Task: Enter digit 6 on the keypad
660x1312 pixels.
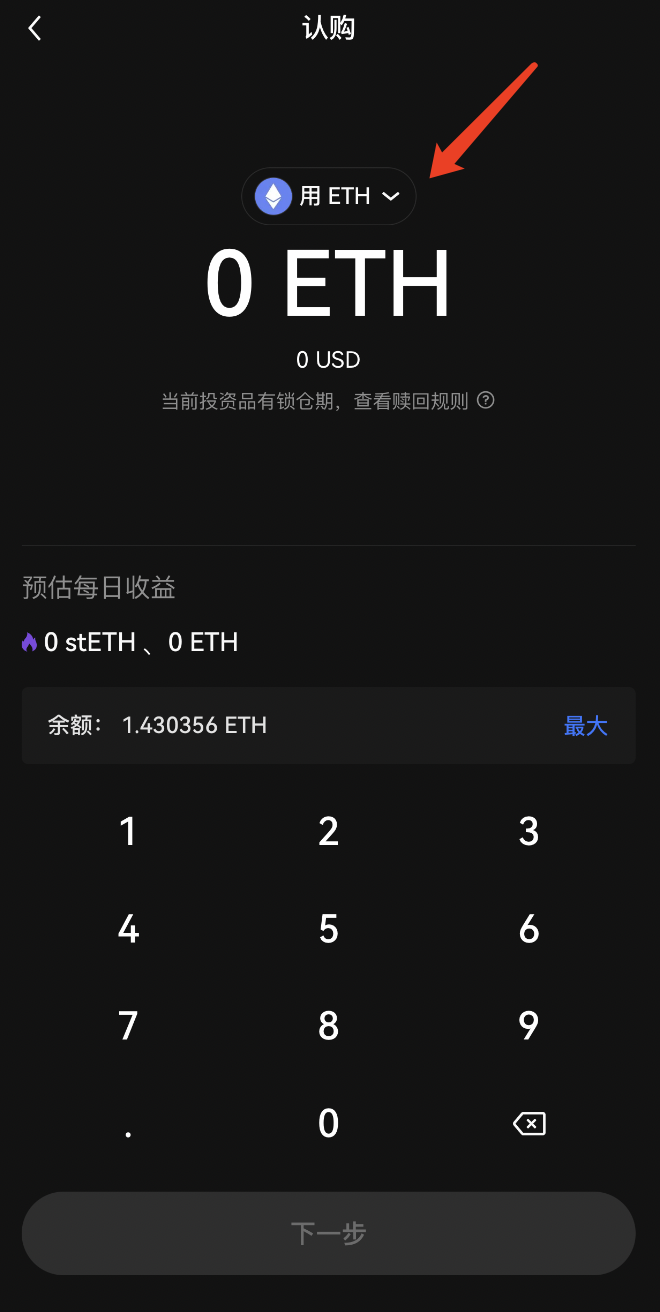Action: pos(529,929)
